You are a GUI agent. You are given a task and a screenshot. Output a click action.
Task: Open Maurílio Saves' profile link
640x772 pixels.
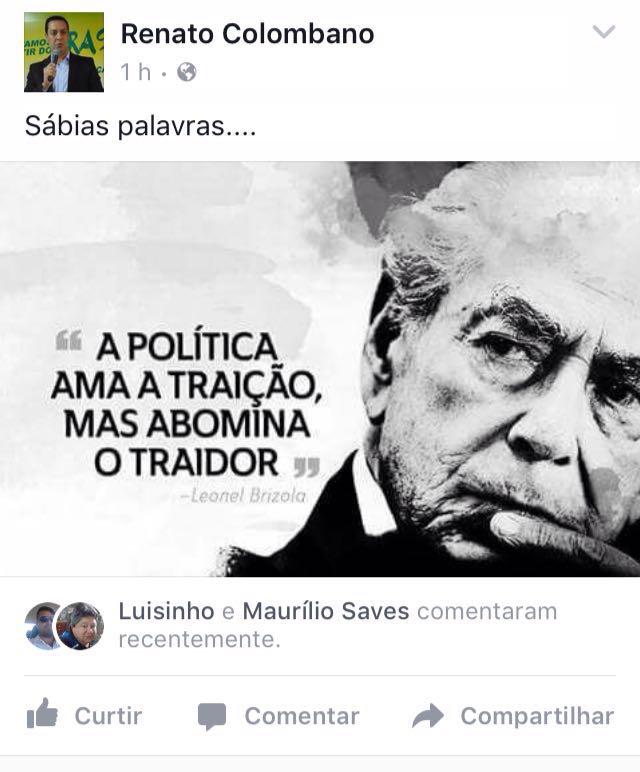click(x=326, y=611)
